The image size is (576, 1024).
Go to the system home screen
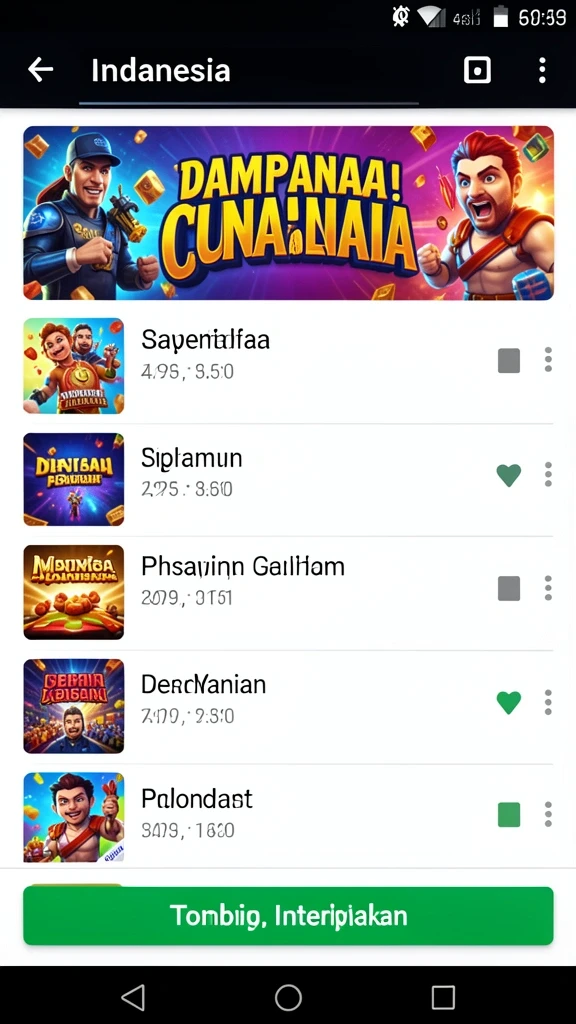(288, 997)
